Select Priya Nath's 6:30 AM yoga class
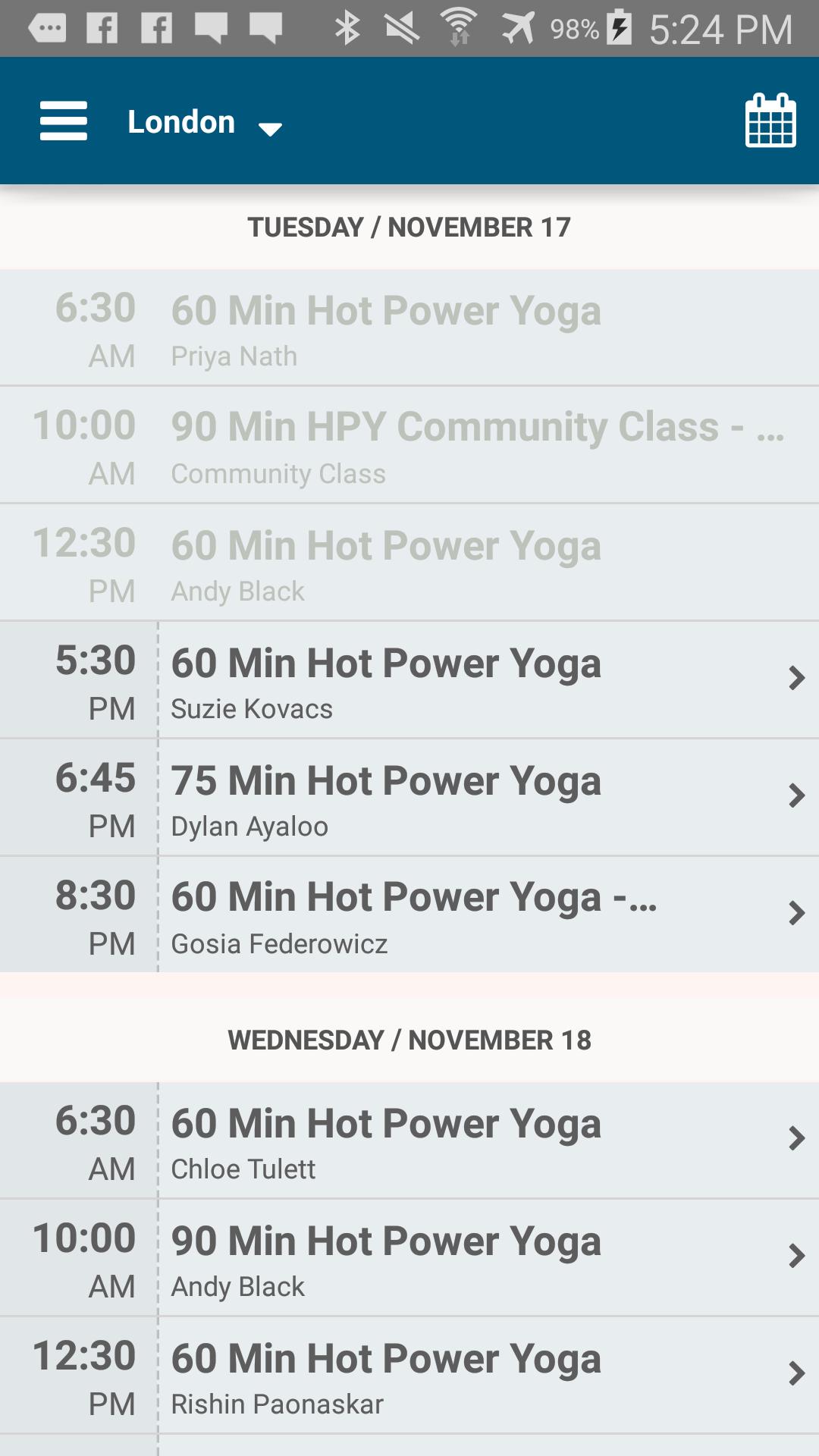The width and height of the screenshot is (819, 1456). click(x=409, y=328)
